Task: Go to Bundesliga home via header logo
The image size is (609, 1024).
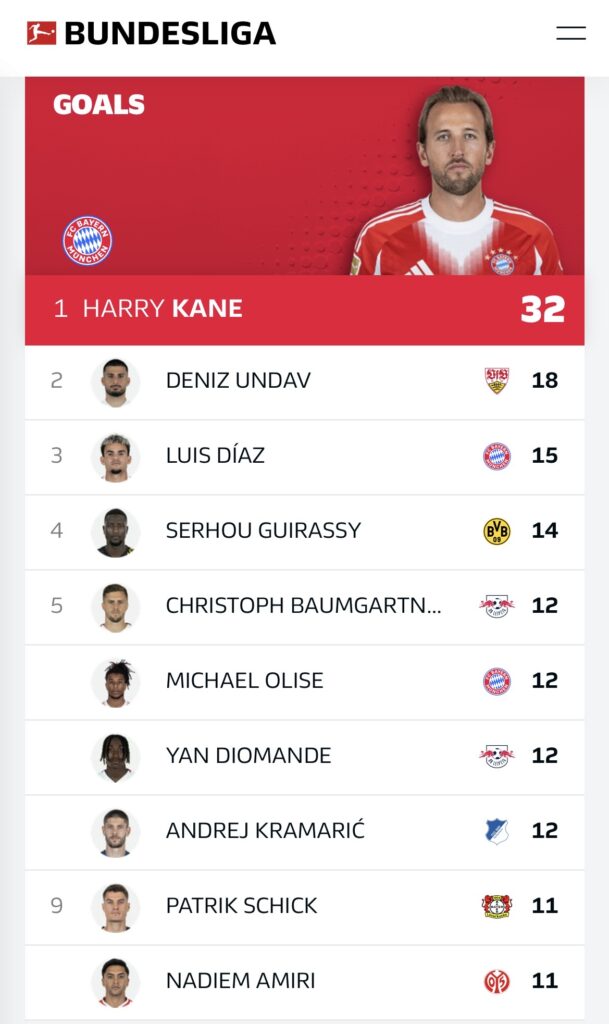Action: point(151,33)
